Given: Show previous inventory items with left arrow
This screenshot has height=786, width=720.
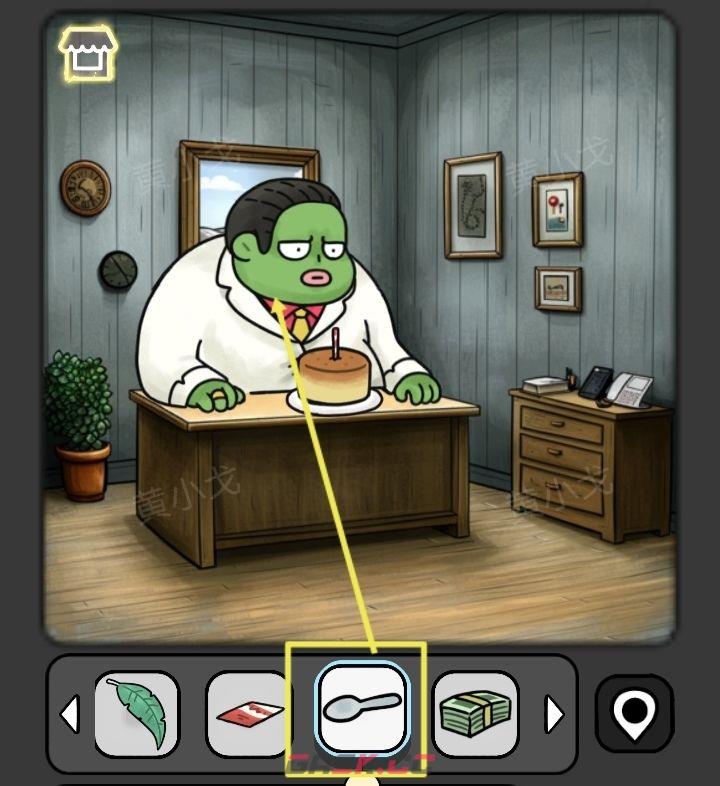Looking at the screenshot, I should click(69, 714).
